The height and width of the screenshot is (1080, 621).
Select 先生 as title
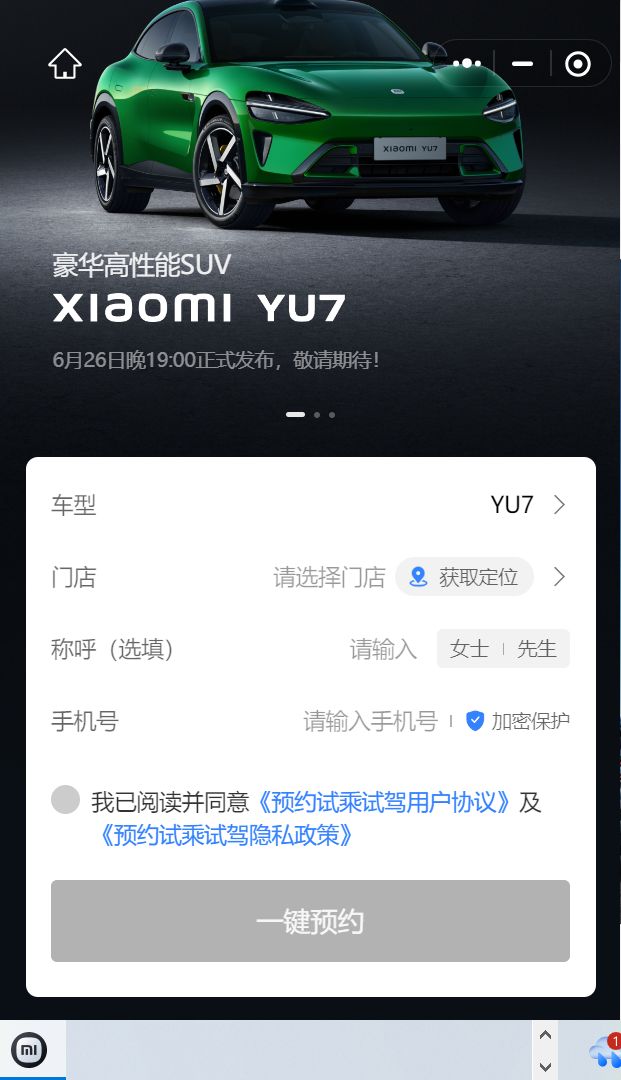pyautogui.click(x=537, y=649)
